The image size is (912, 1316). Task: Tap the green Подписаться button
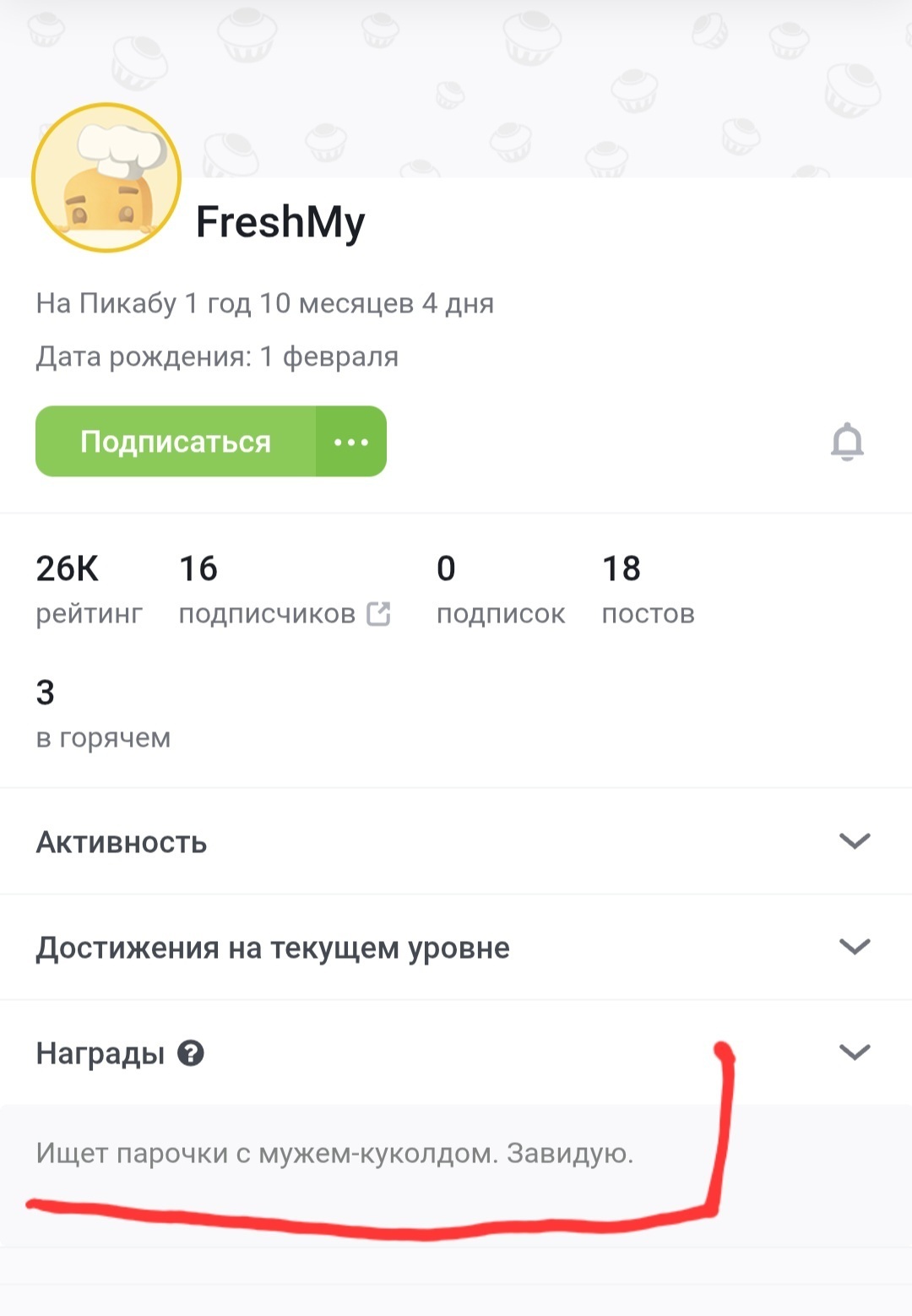tap(176, 442)
